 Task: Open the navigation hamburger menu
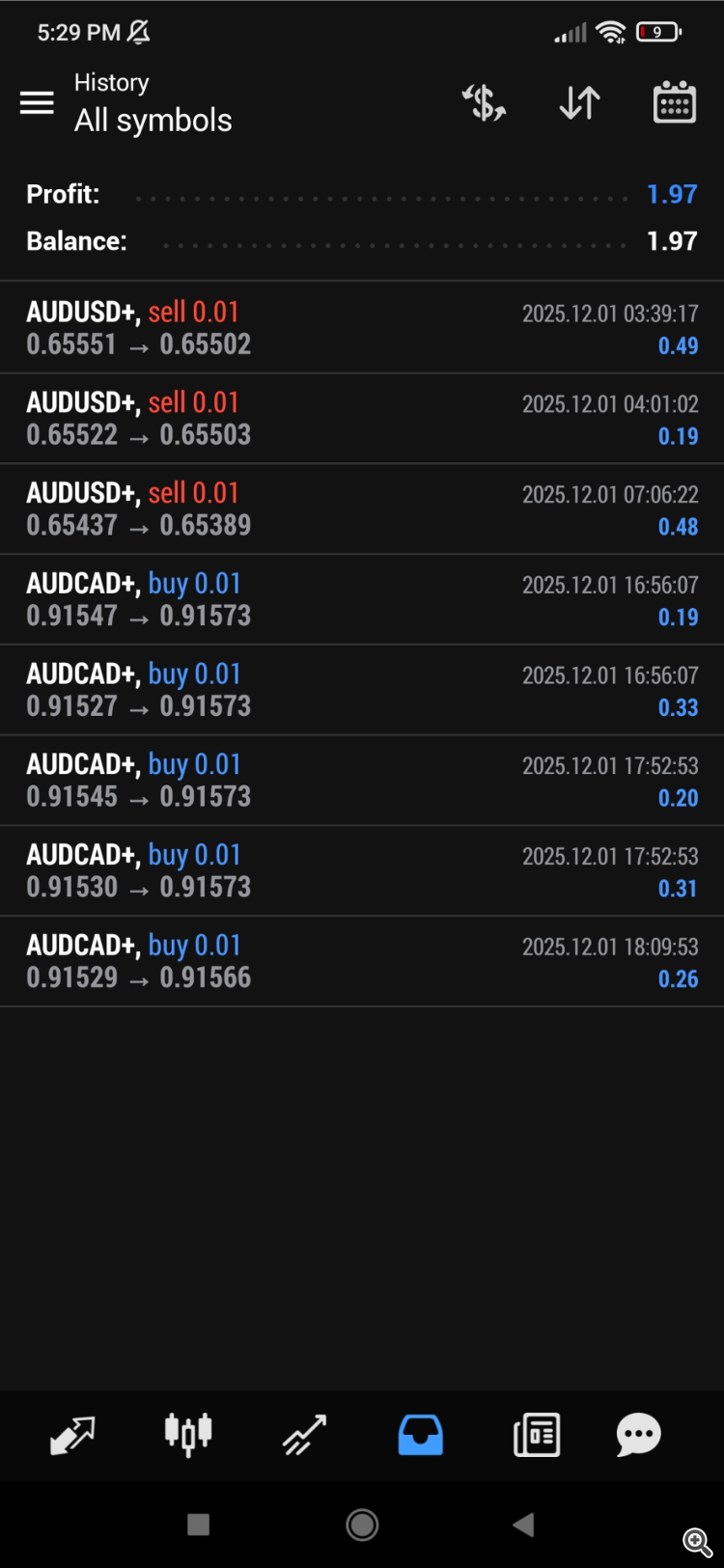[x=37, y=102]
